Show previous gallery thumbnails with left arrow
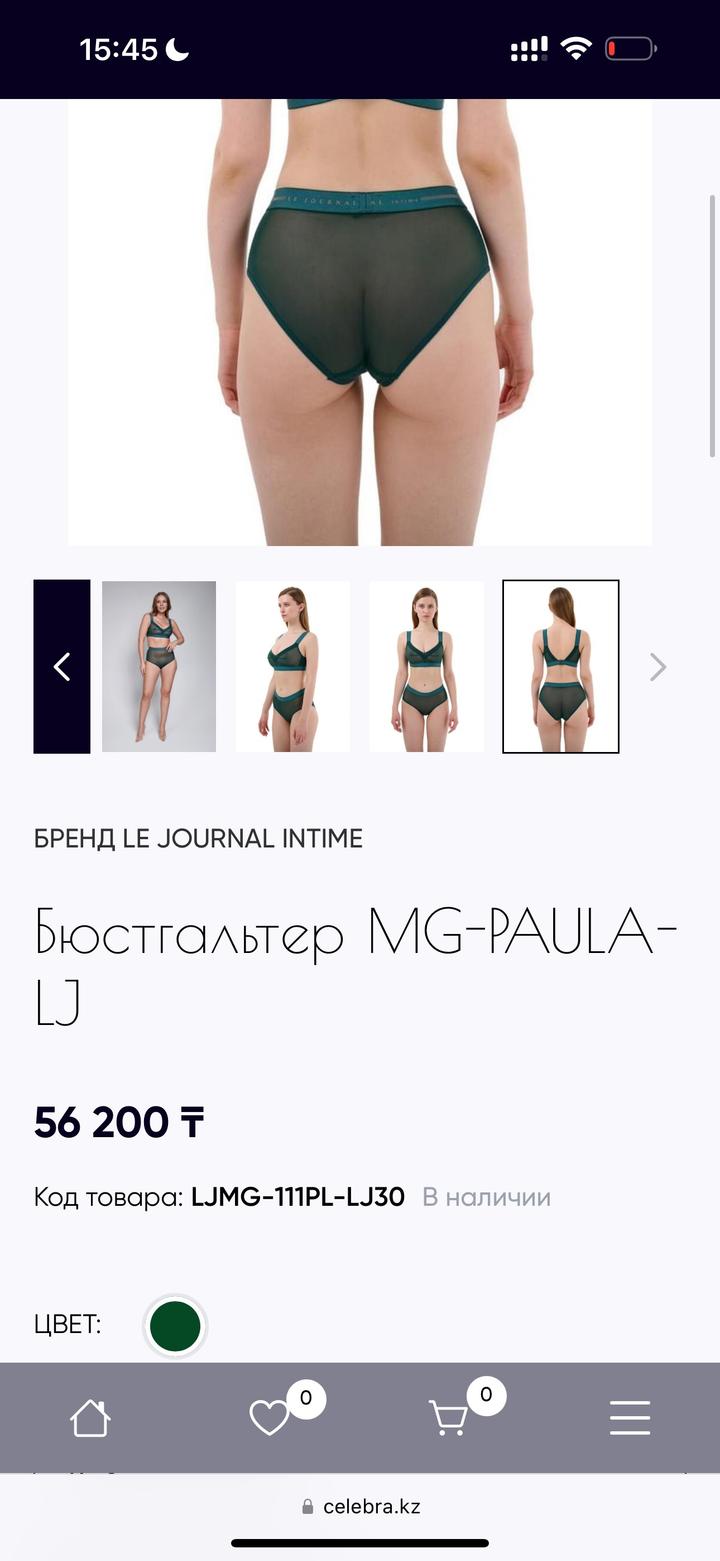Image resolution: width=720 pixels, height=1561 pixels. 62,666
